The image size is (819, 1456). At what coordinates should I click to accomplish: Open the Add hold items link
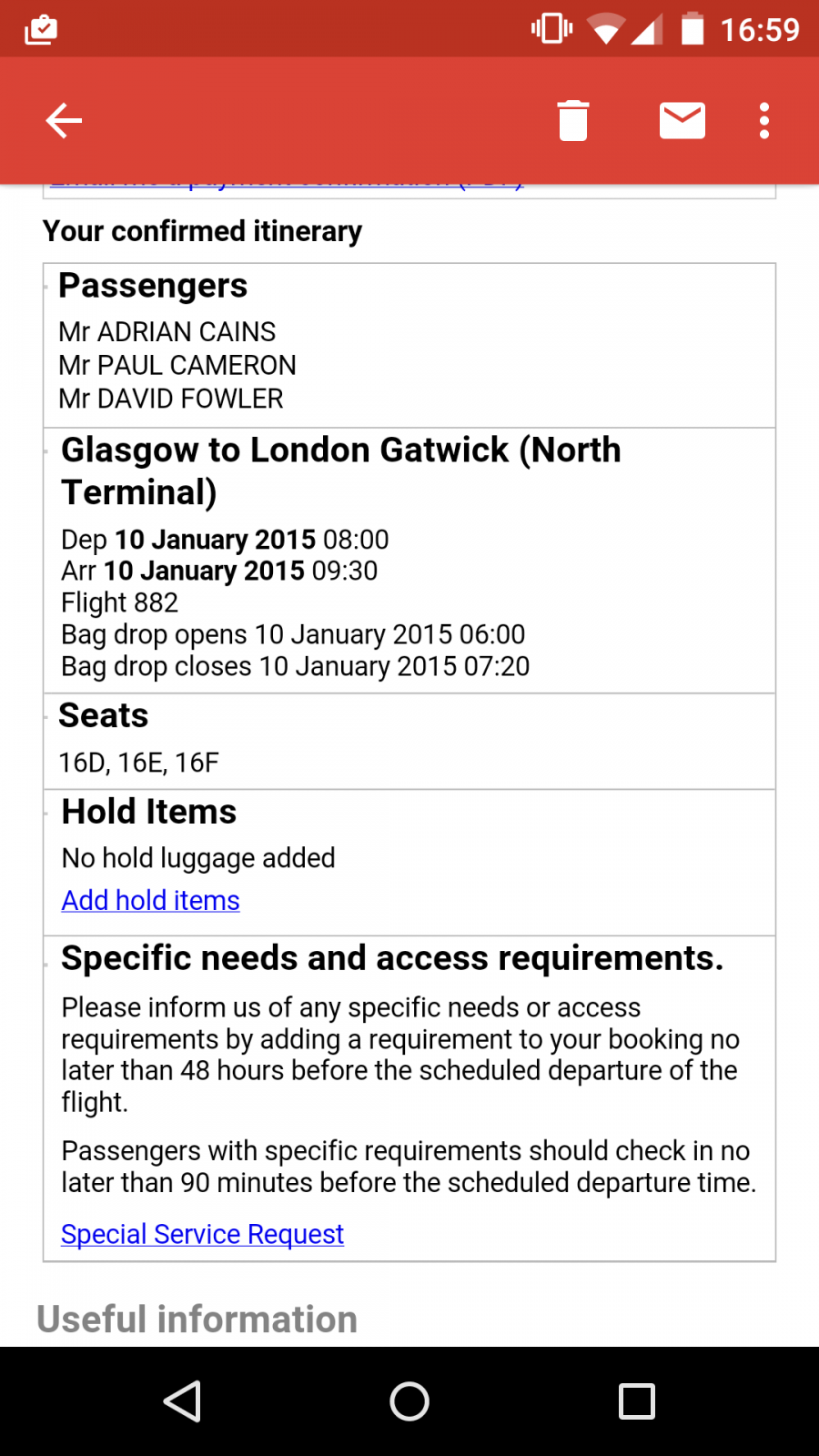[x=151, y=900]
